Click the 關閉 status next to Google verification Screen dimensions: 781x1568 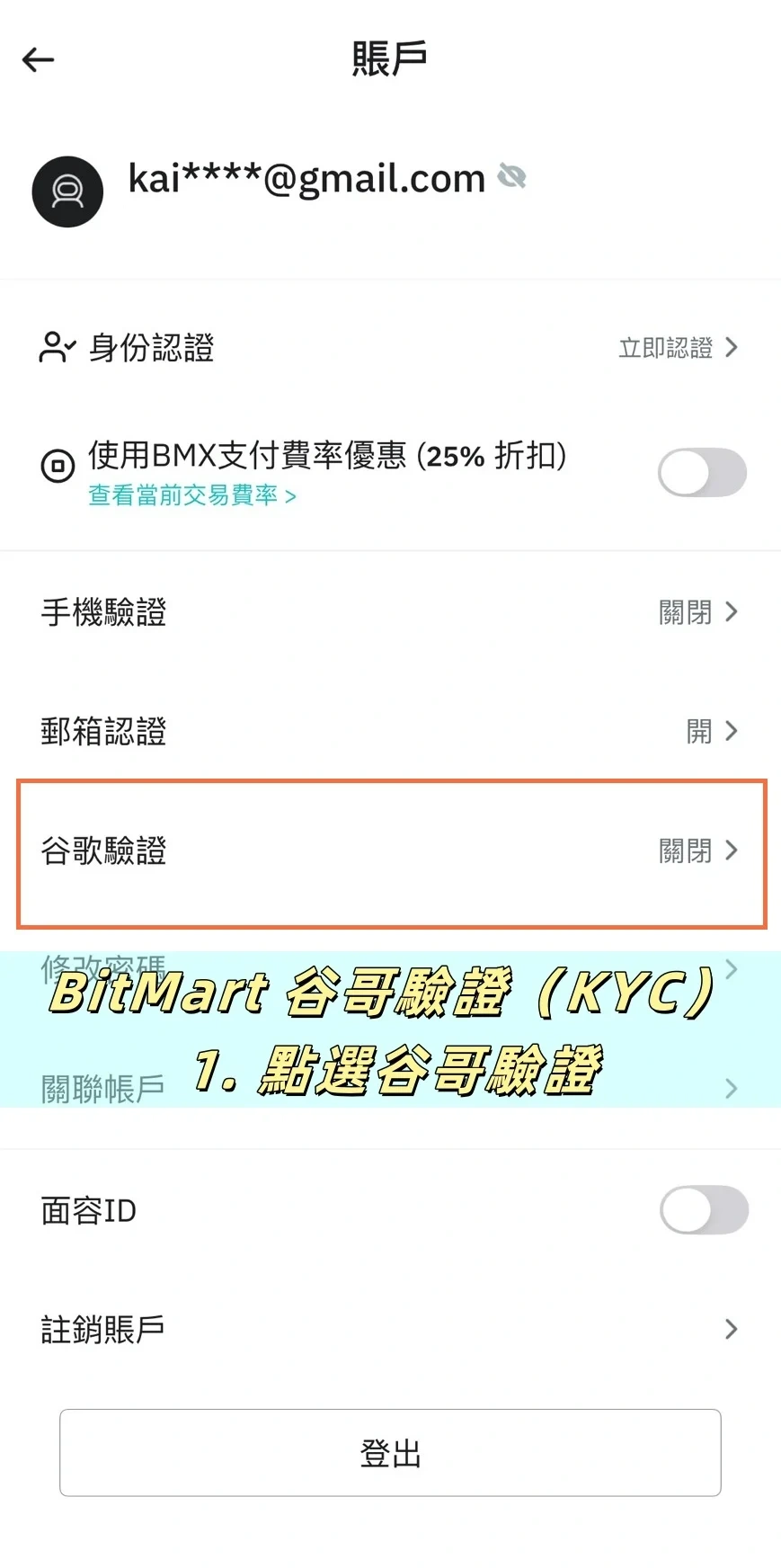pyautogui.click(x=684, y=851)
